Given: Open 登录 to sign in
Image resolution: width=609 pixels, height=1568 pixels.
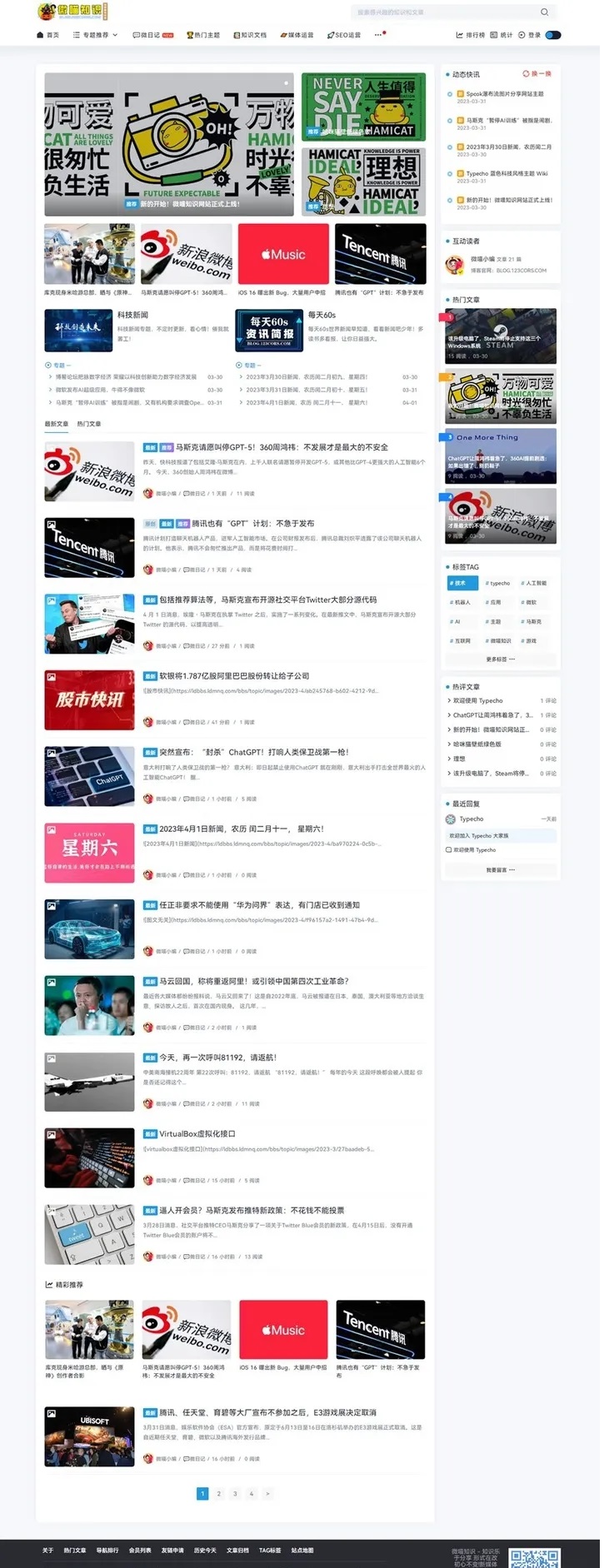Looking at the screenshot, I should point(530,35).
